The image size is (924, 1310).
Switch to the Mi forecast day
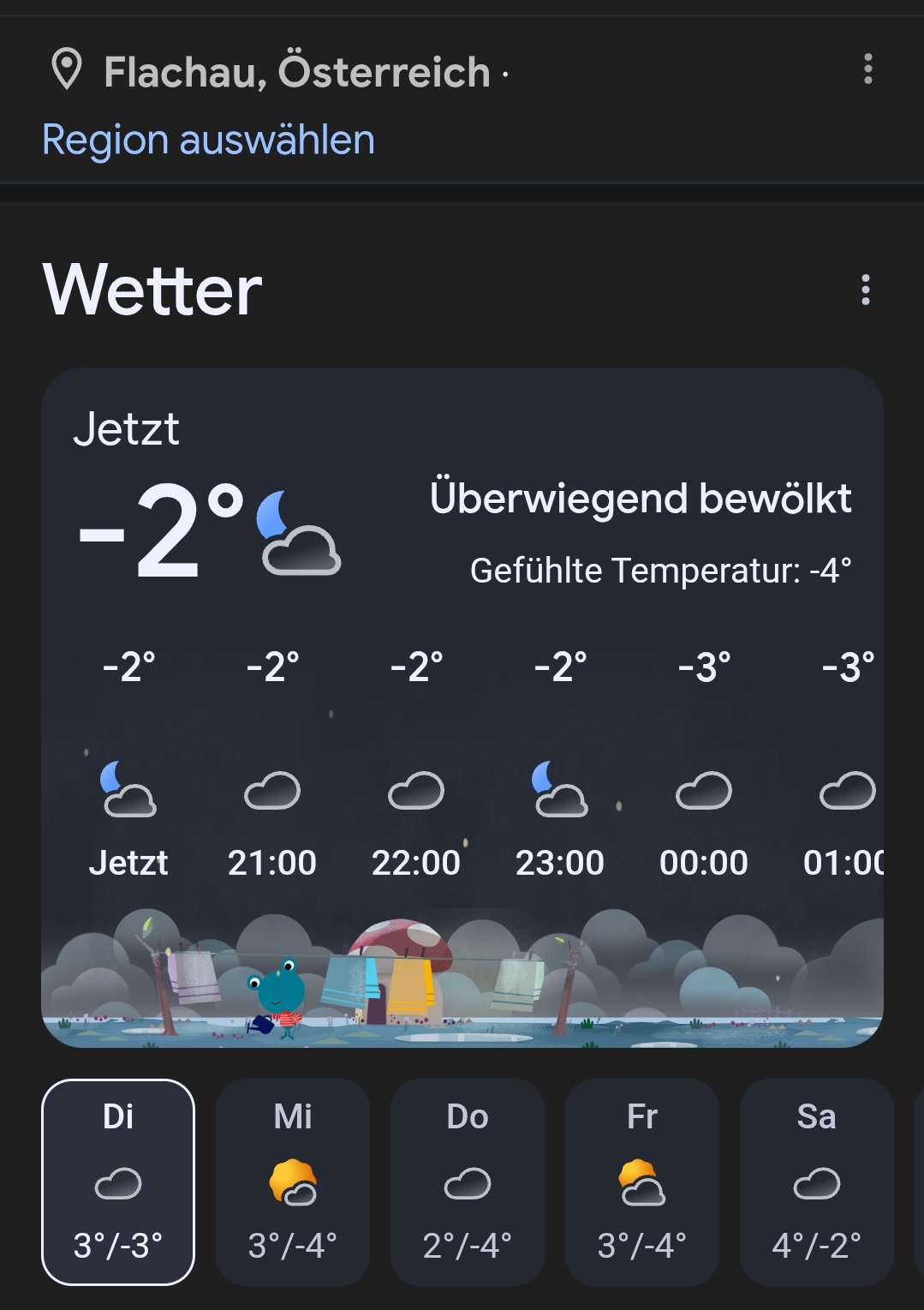(x=293, y=1181)
